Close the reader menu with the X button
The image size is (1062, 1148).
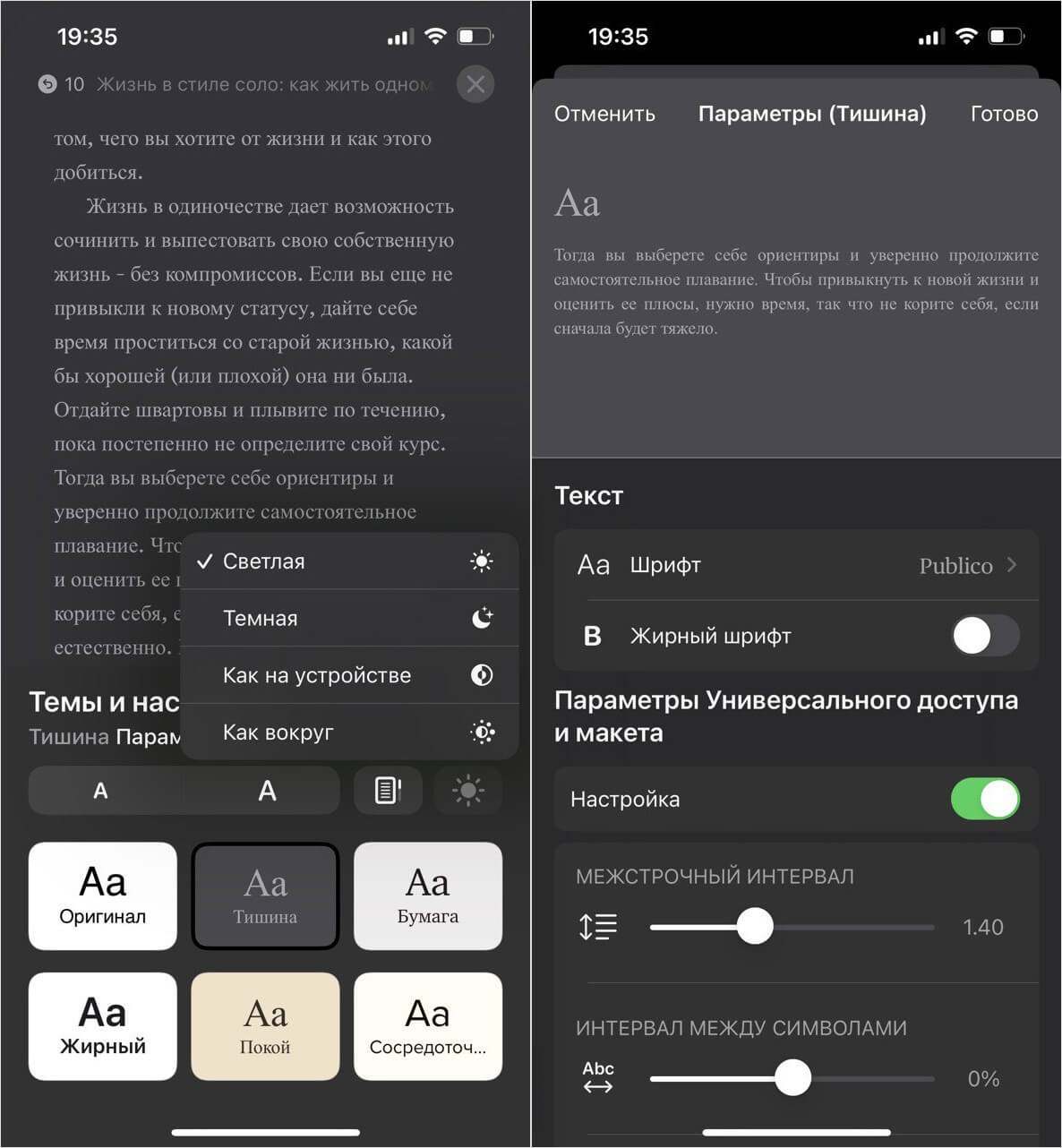click(475, 84)
